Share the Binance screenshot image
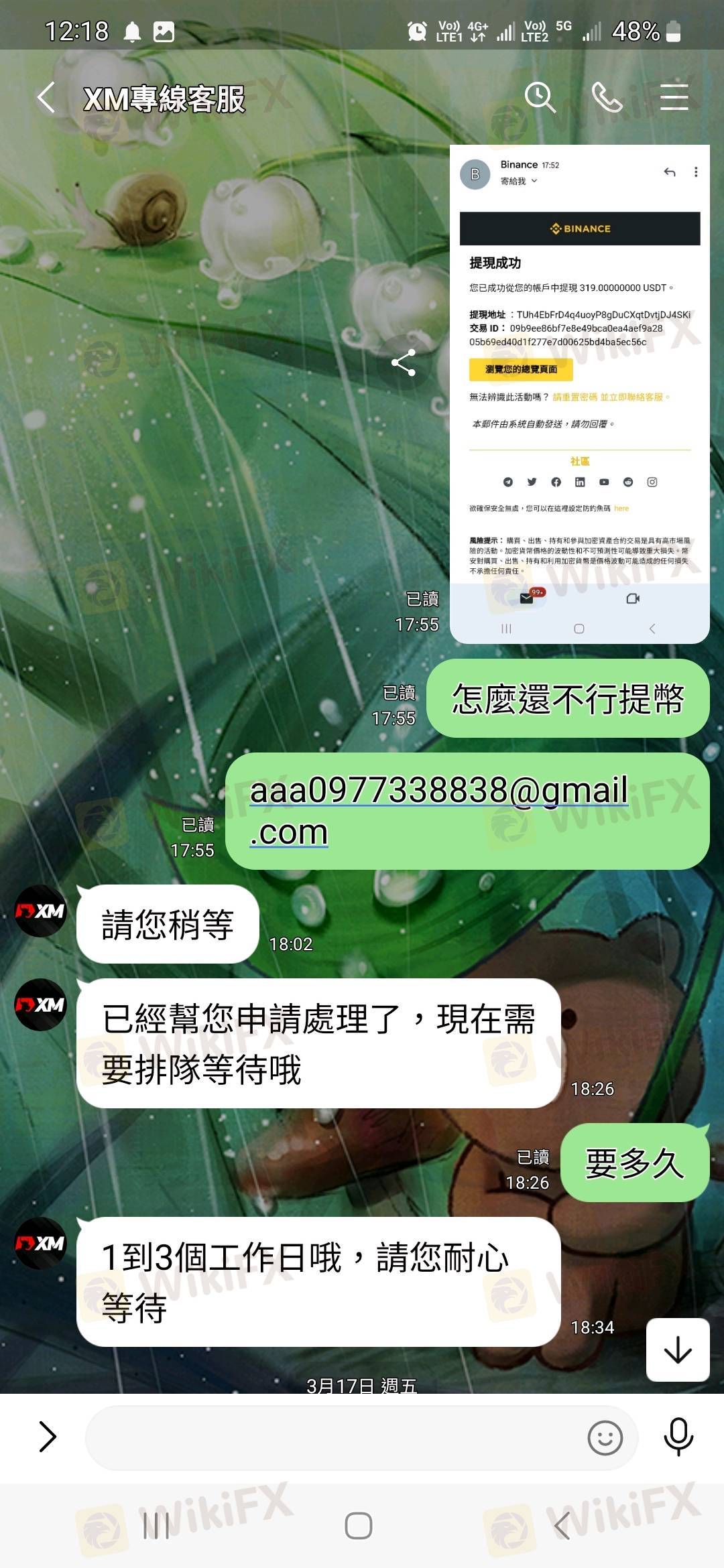The width and height of the screenshot is (724, 1568). click(404, 363)
